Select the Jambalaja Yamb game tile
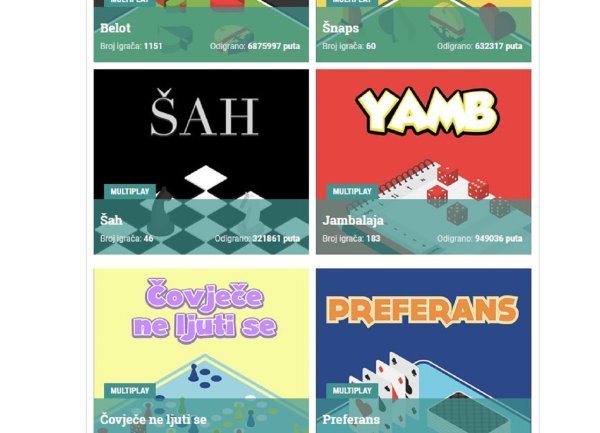Viewport: 600px width, 433px height. [423, 160]
